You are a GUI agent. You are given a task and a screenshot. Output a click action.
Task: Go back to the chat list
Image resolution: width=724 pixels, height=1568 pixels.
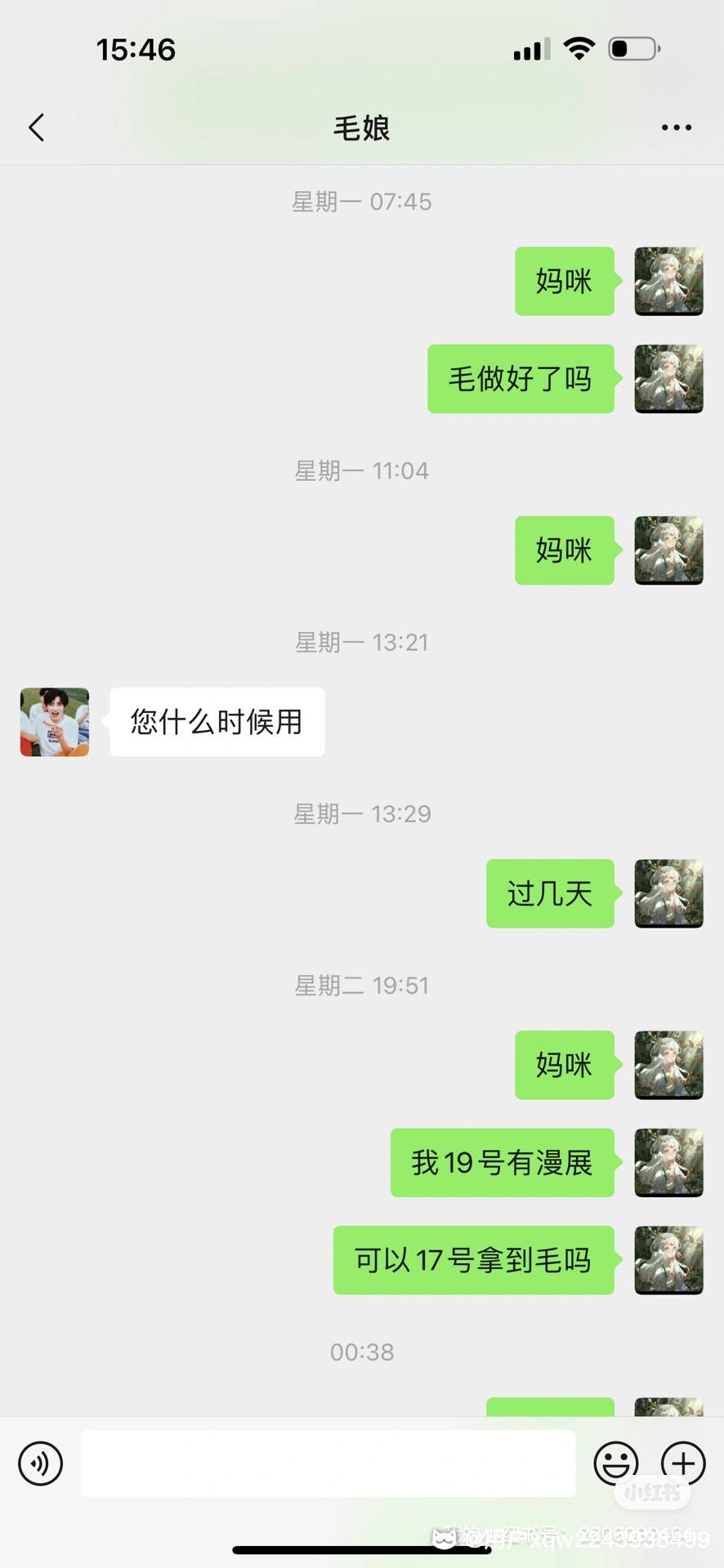pyautogui.click(x=37, y=127)
